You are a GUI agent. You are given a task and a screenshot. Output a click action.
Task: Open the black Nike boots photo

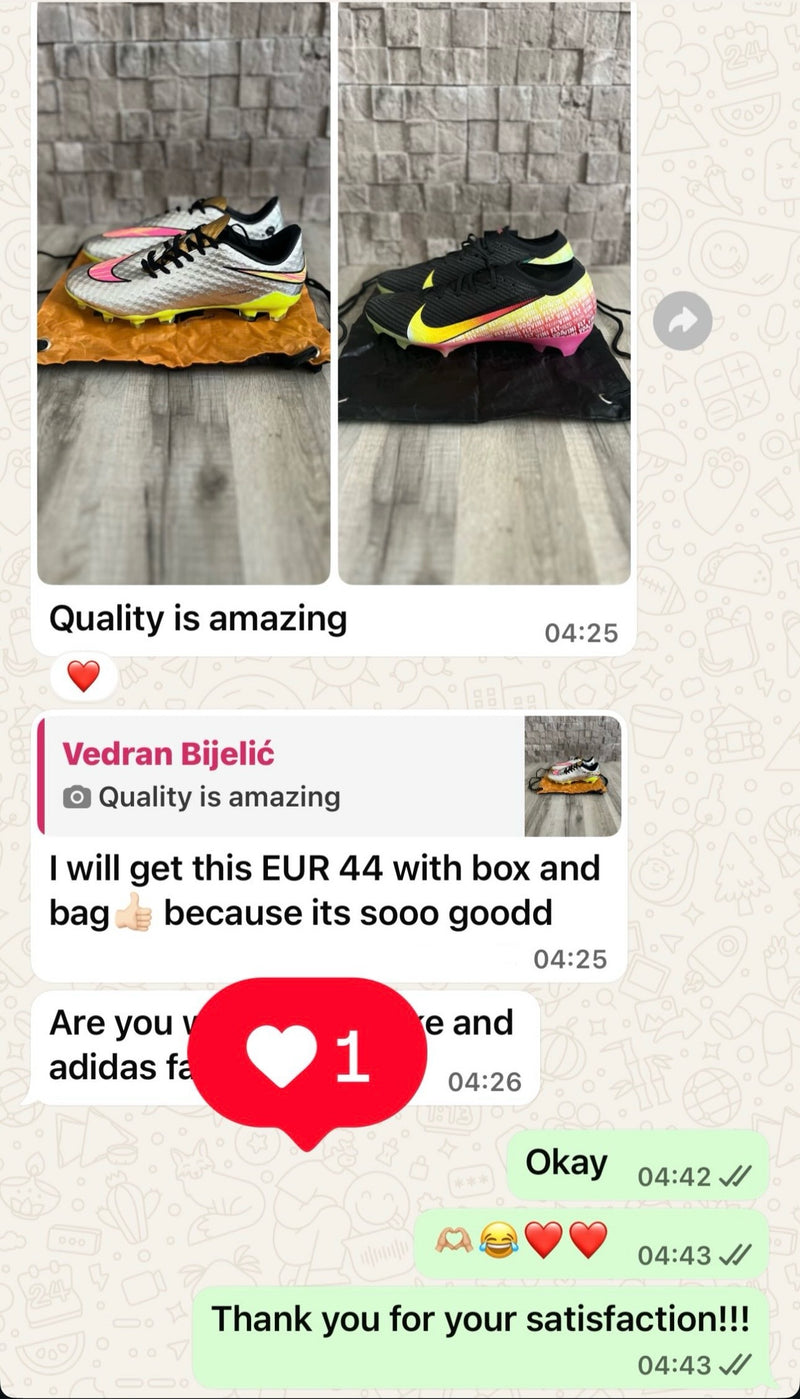[x=484, y=292]
